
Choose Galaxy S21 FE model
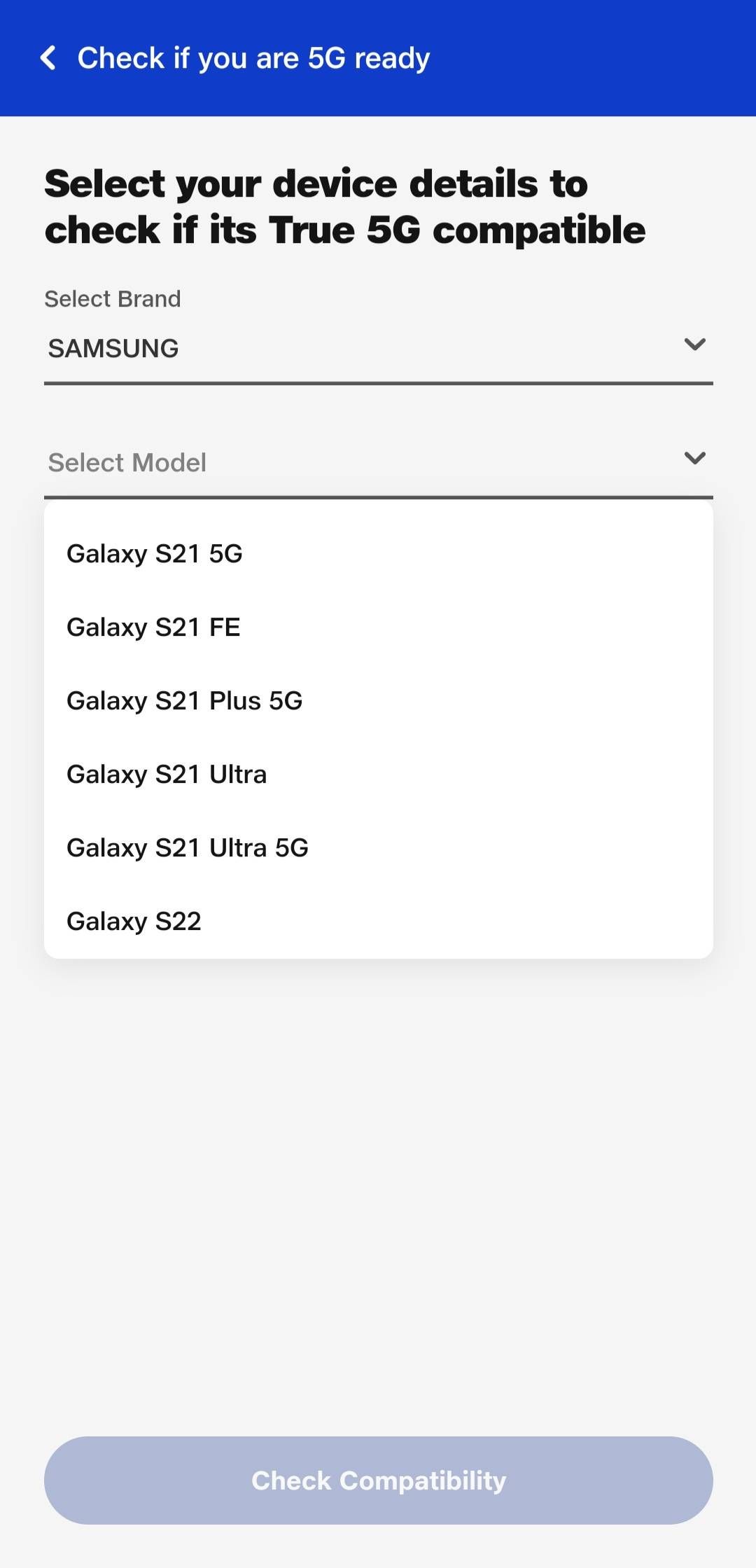(153, 627)
